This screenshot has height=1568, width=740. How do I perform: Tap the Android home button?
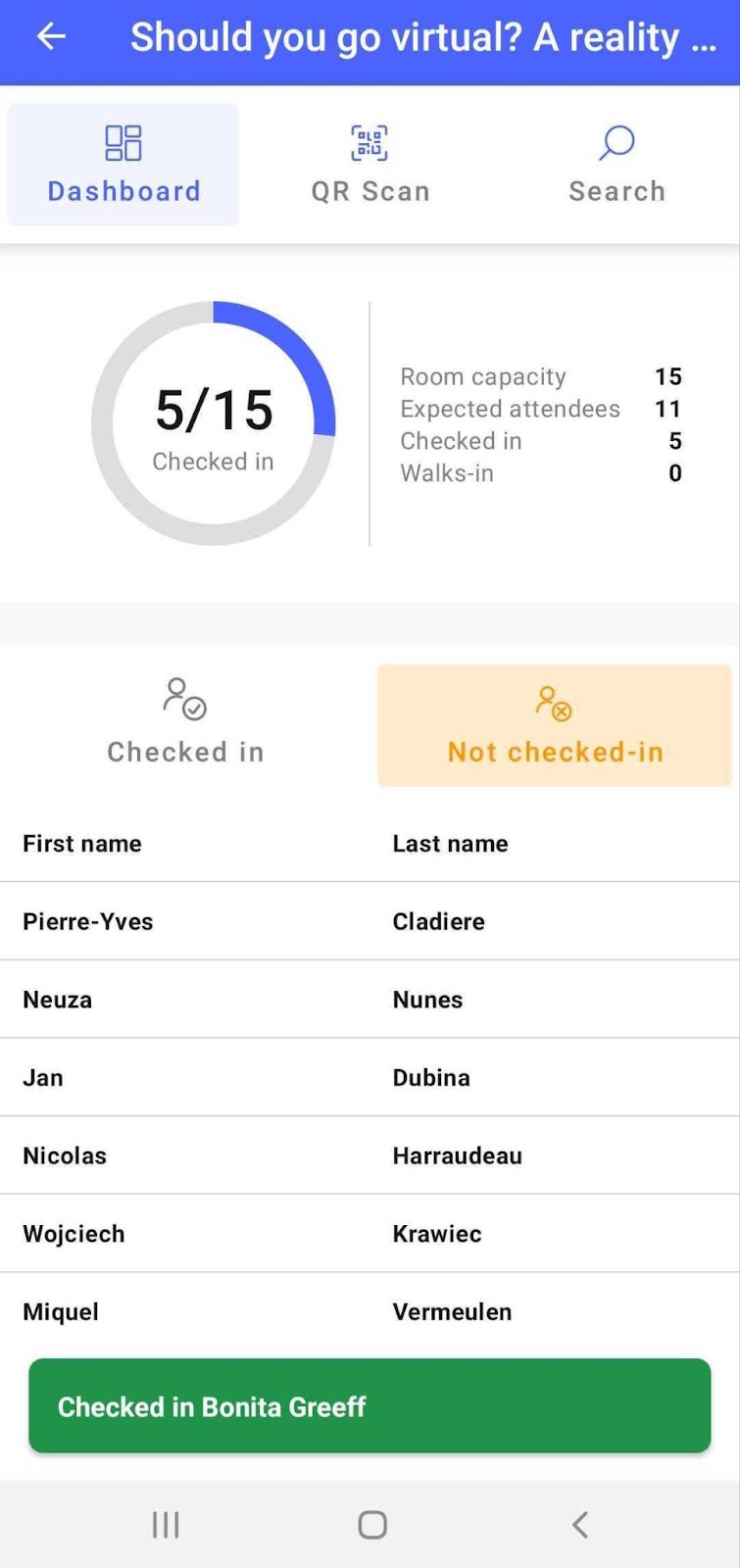pos(370,1524)
